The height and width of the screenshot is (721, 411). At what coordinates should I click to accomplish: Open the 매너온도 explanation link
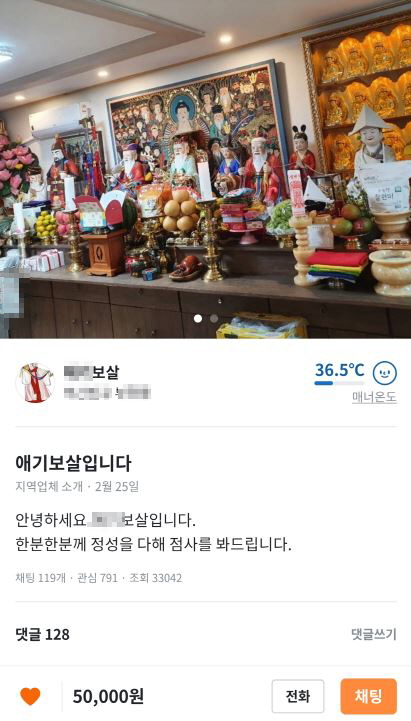pyautogui.click(x=374, y=397)
